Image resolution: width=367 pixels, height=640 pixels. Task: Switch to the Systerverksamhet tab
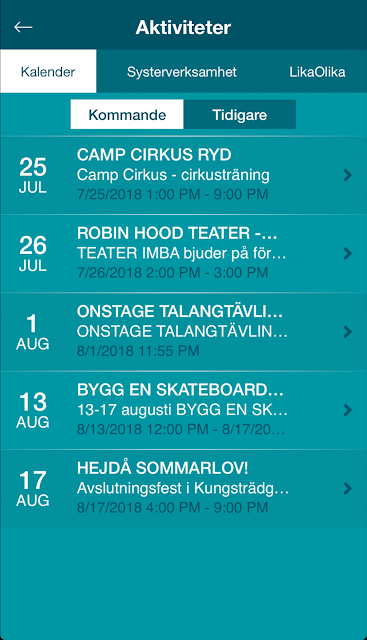click(182, 71)
